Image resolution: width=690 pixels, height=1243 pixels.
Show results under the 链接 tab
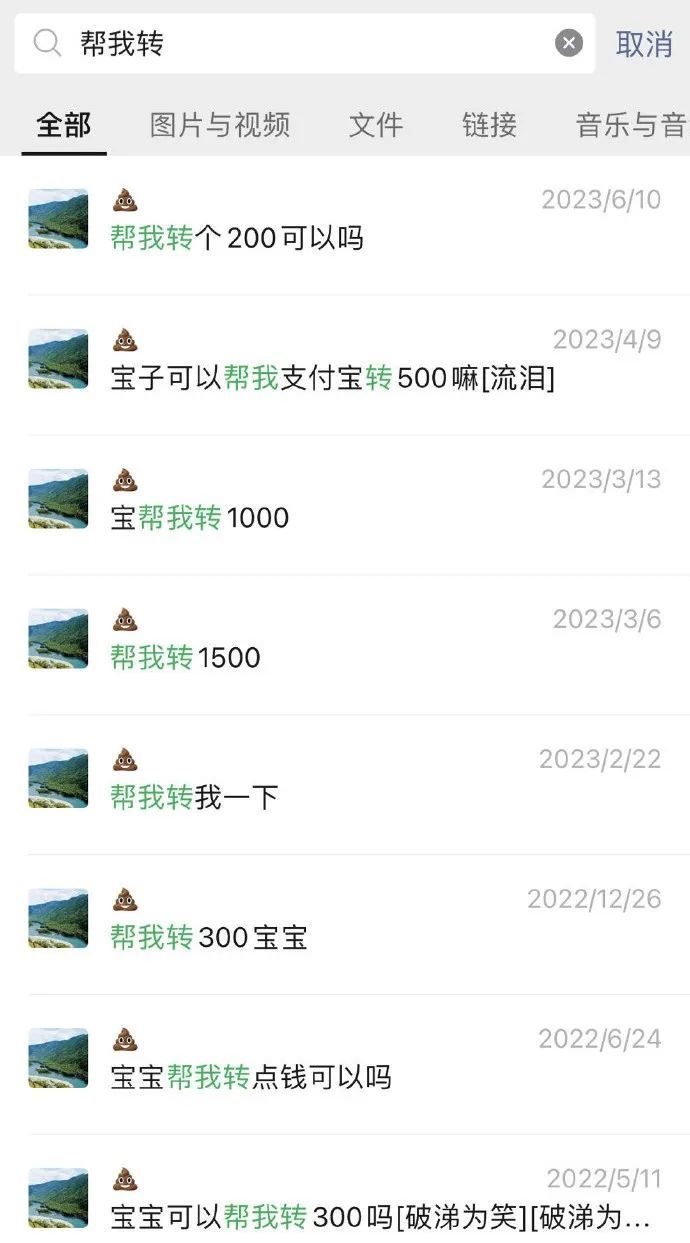click(x=489, y=125)
